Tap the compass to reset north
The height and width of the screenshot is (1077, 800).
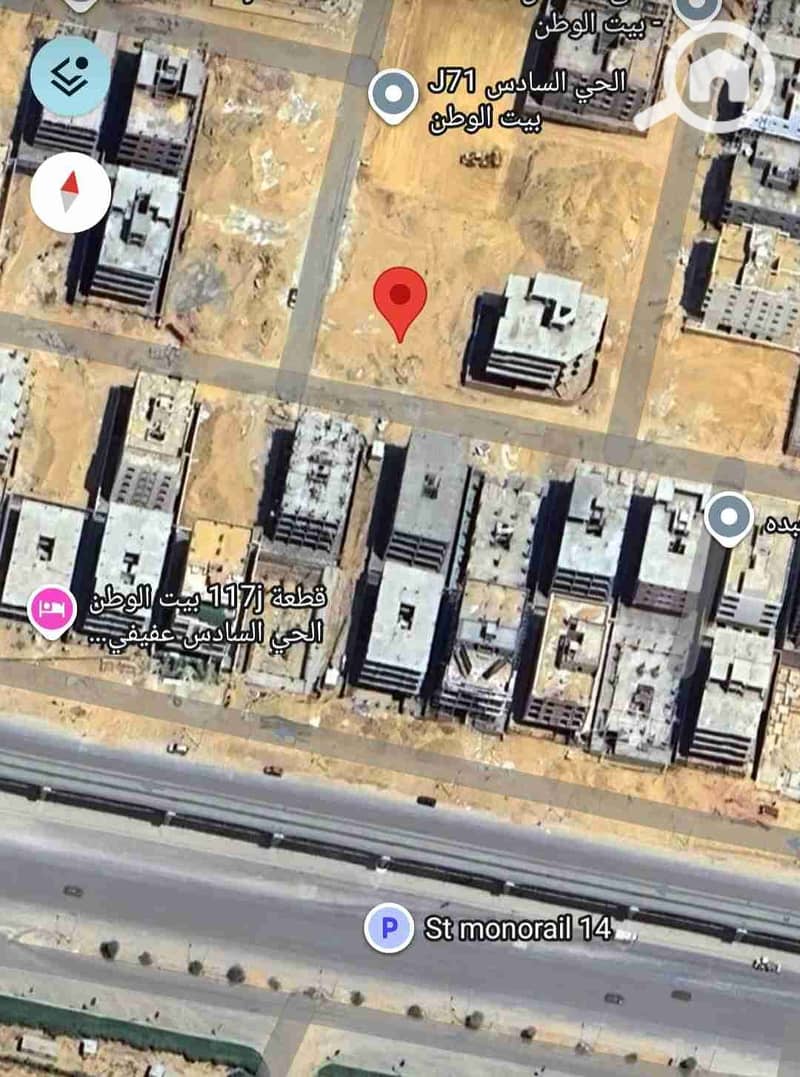[x=70, y=193]
